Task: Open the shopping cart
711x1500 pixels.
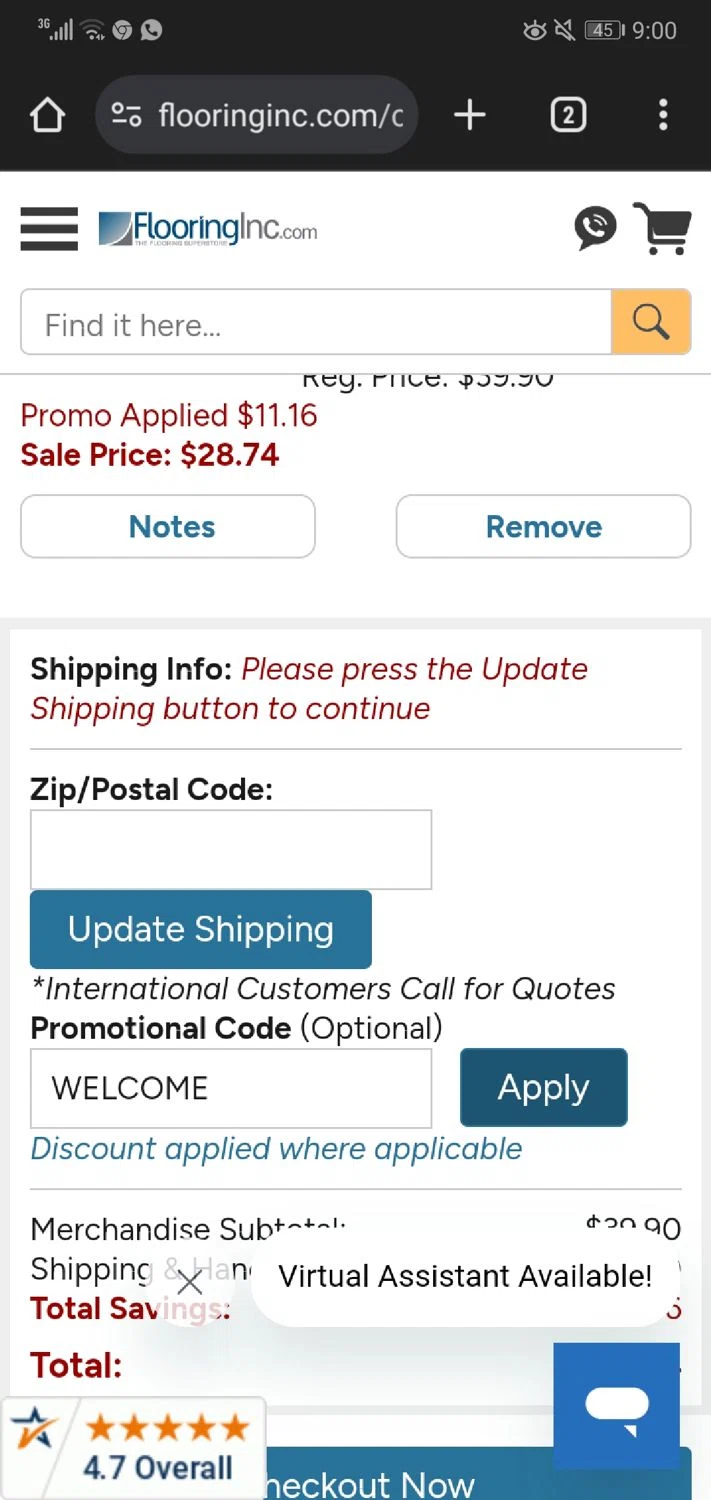Action: (662, 229)
